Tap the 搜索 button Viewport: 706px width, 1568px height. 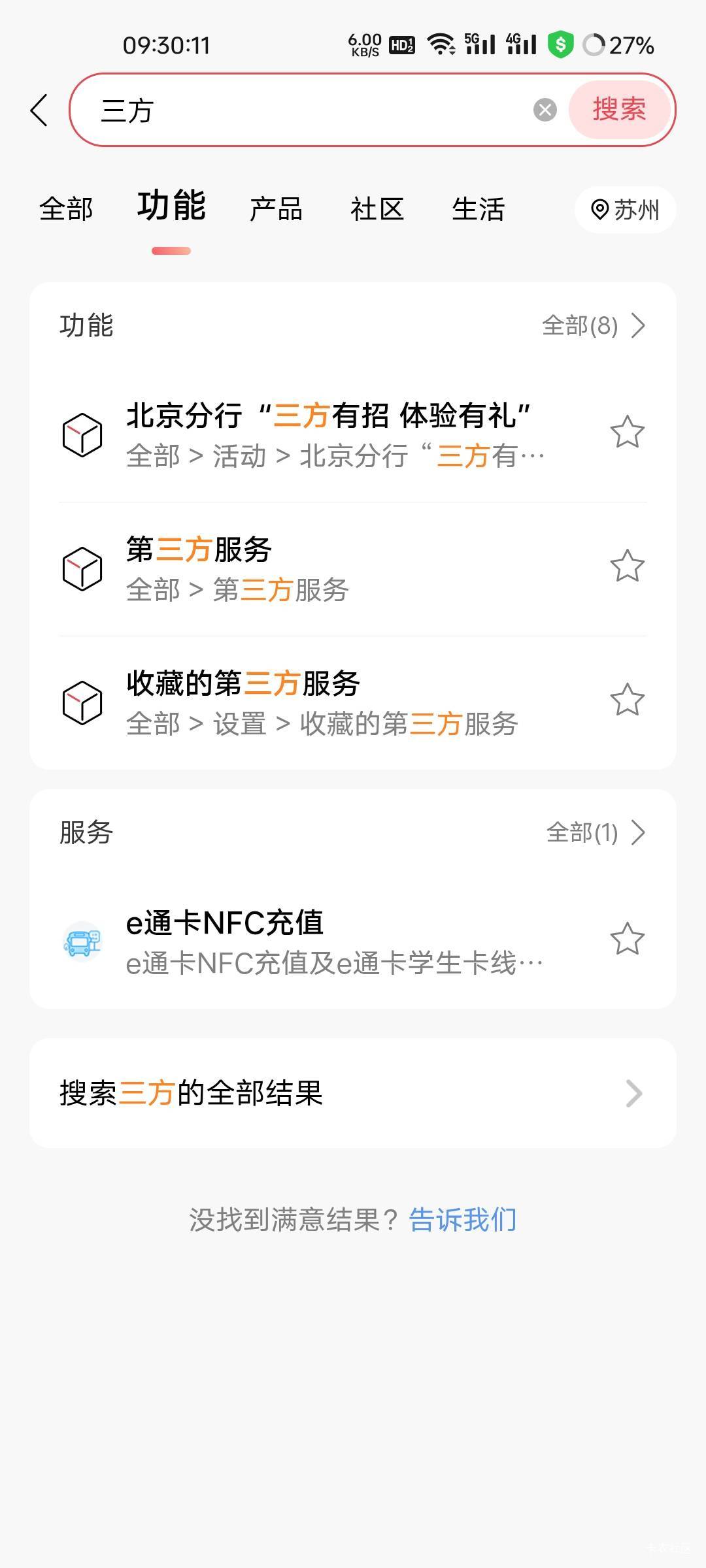[x=619, y=110]
